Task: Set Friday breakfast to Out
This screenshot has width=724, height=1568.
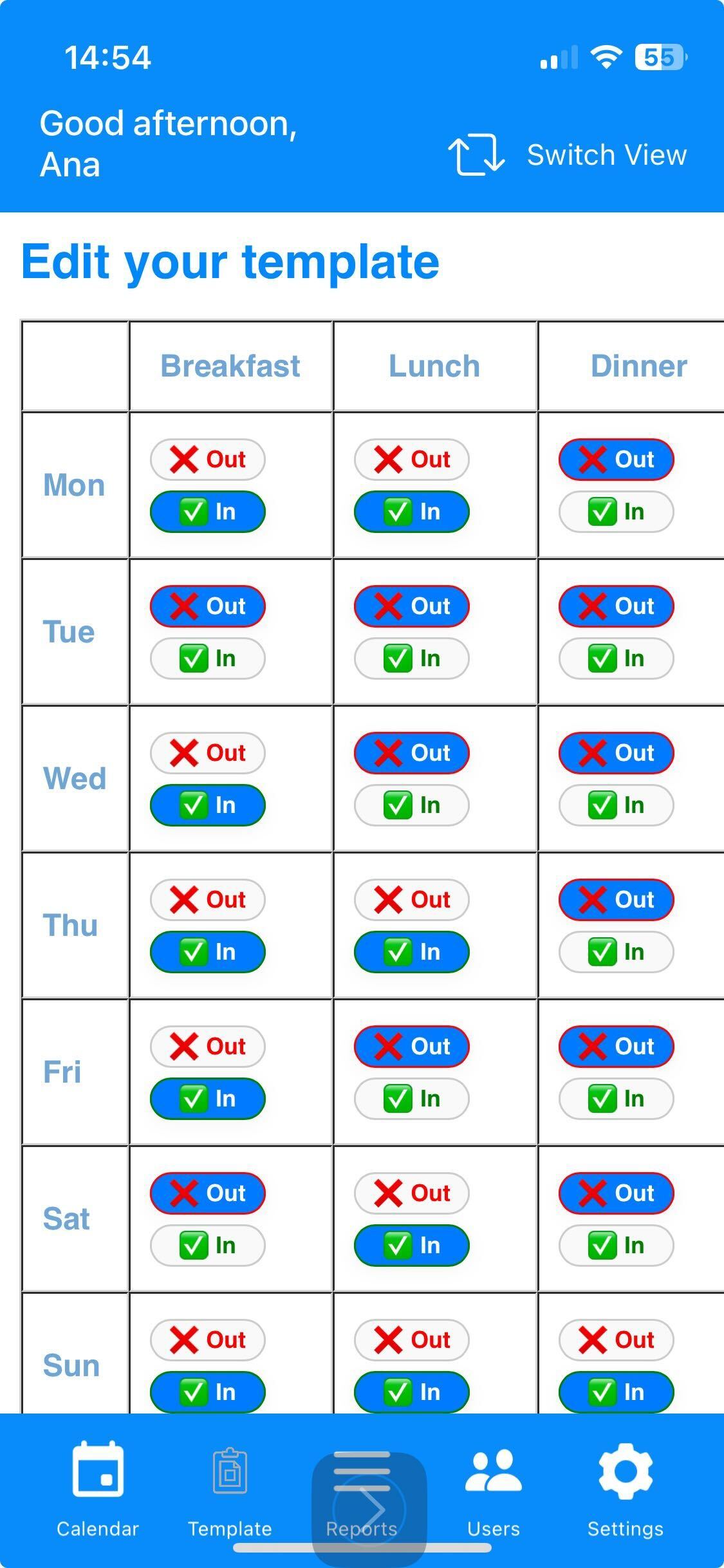Action: pyautogui.click(x=207, y=1047)
